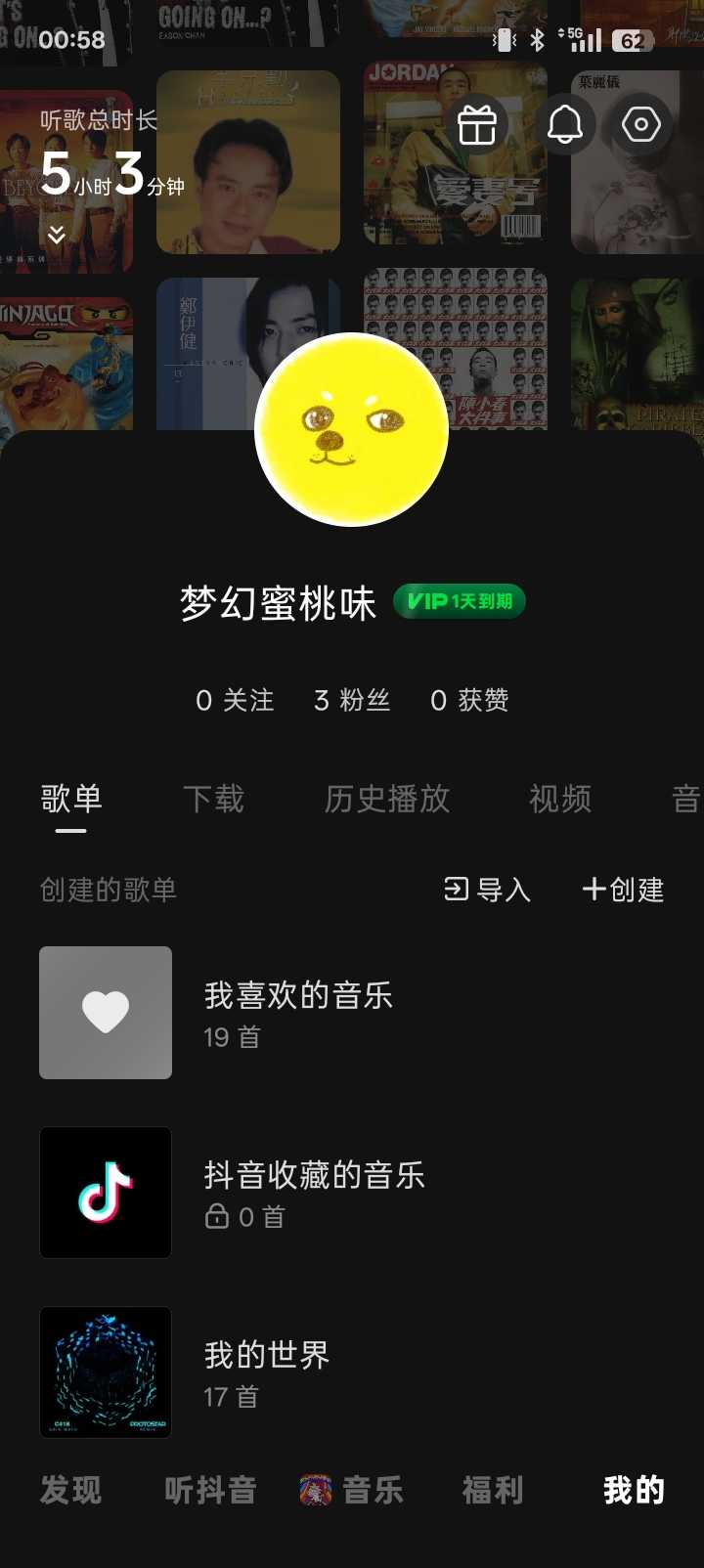Screen dimensions: 704x1568
Task: Switch to the 历史播放 tab
Action: [387, 799]
